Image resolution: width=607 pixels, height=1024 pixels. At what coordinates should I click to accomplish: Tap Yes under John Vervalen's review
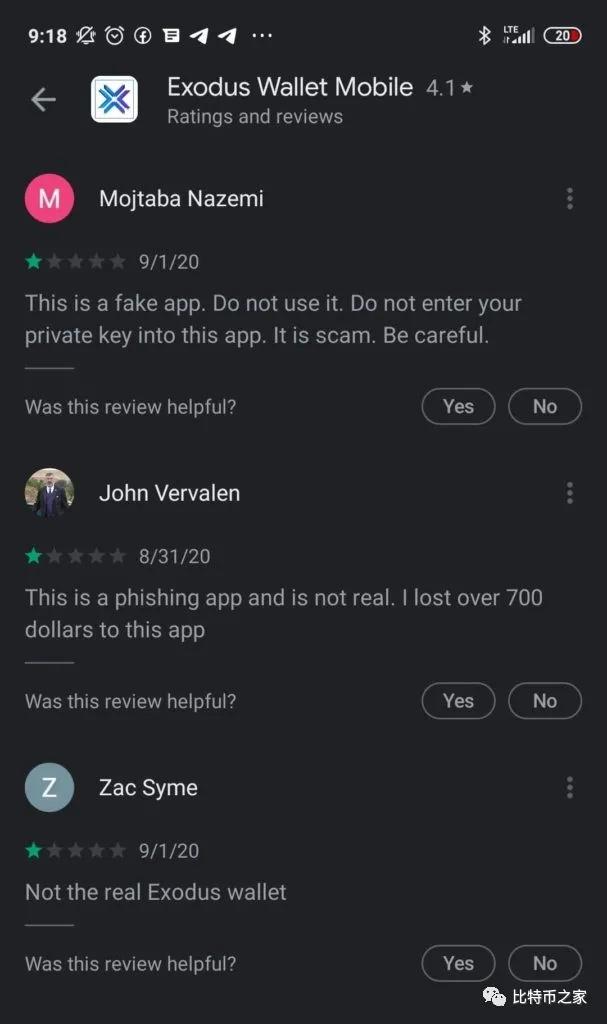coord(458,701)
